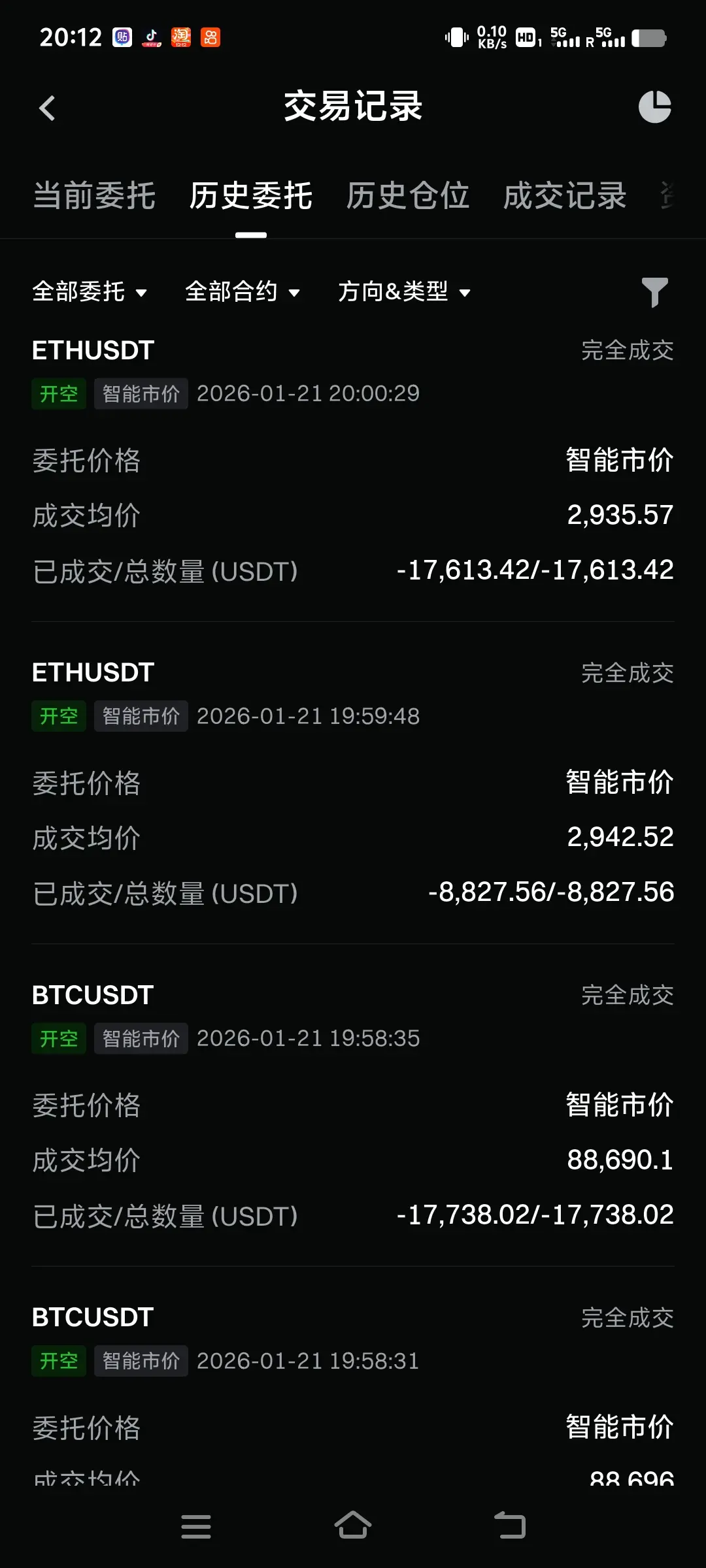Tap the funnel filter icon
This screenshot has height=1568, width=706.
[654, 292]
